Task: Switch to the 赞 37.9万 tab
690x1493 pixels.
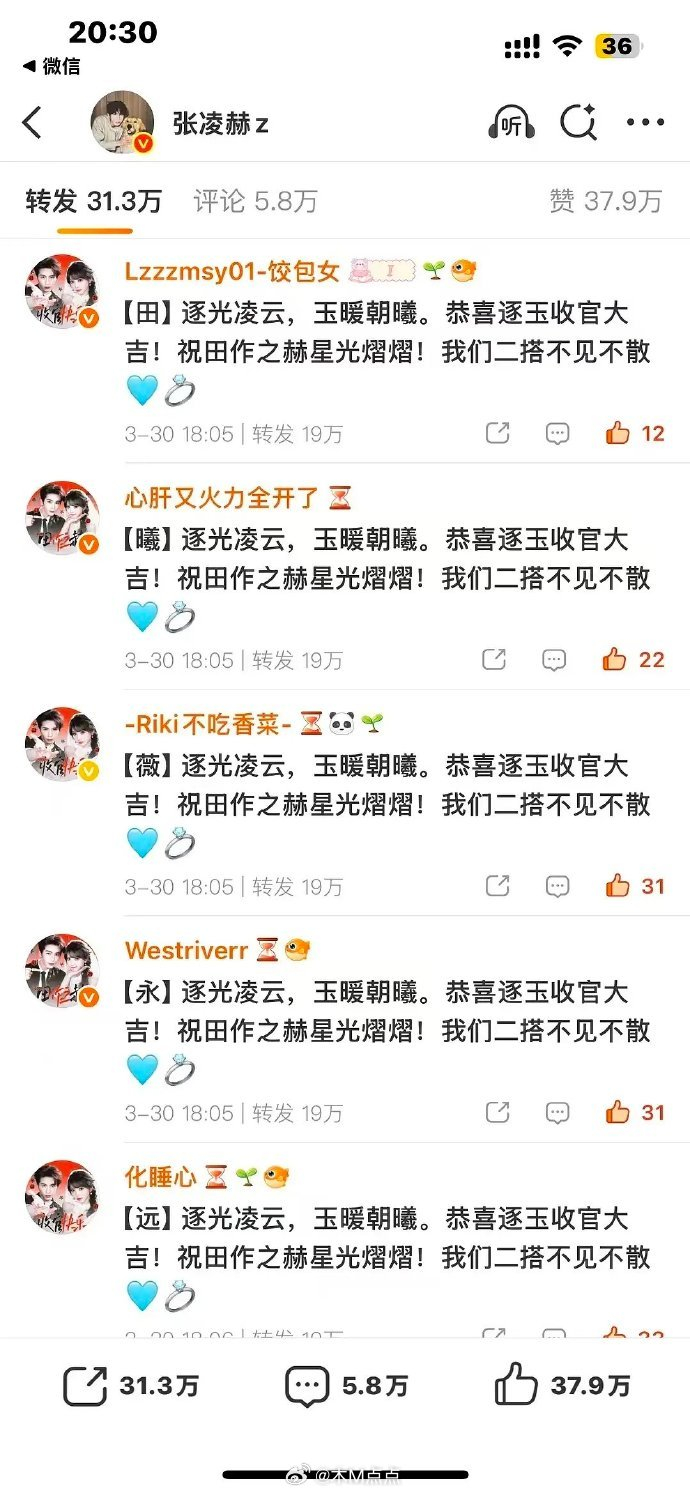Action: click(605, 201)
